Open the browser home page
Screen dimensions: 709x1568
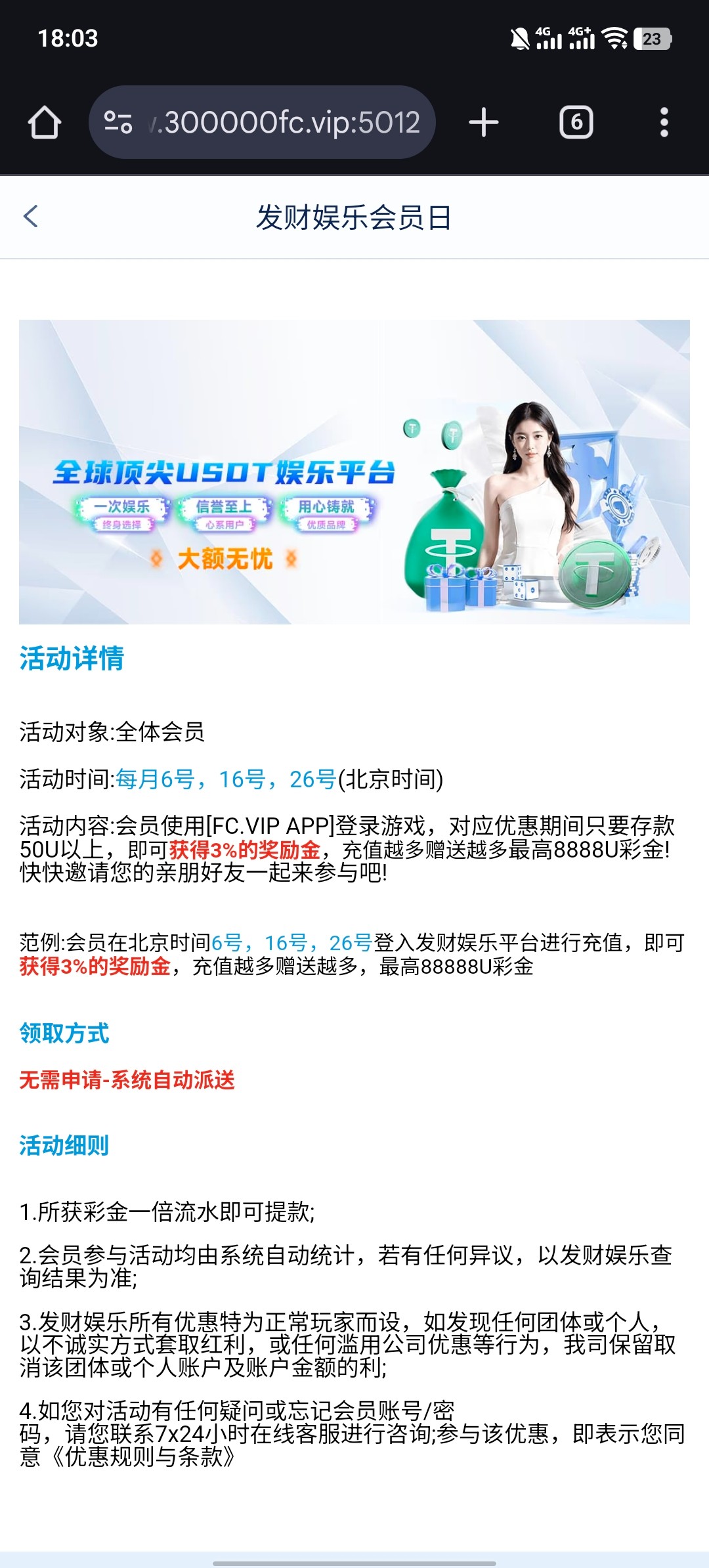(x=45, y=123)
